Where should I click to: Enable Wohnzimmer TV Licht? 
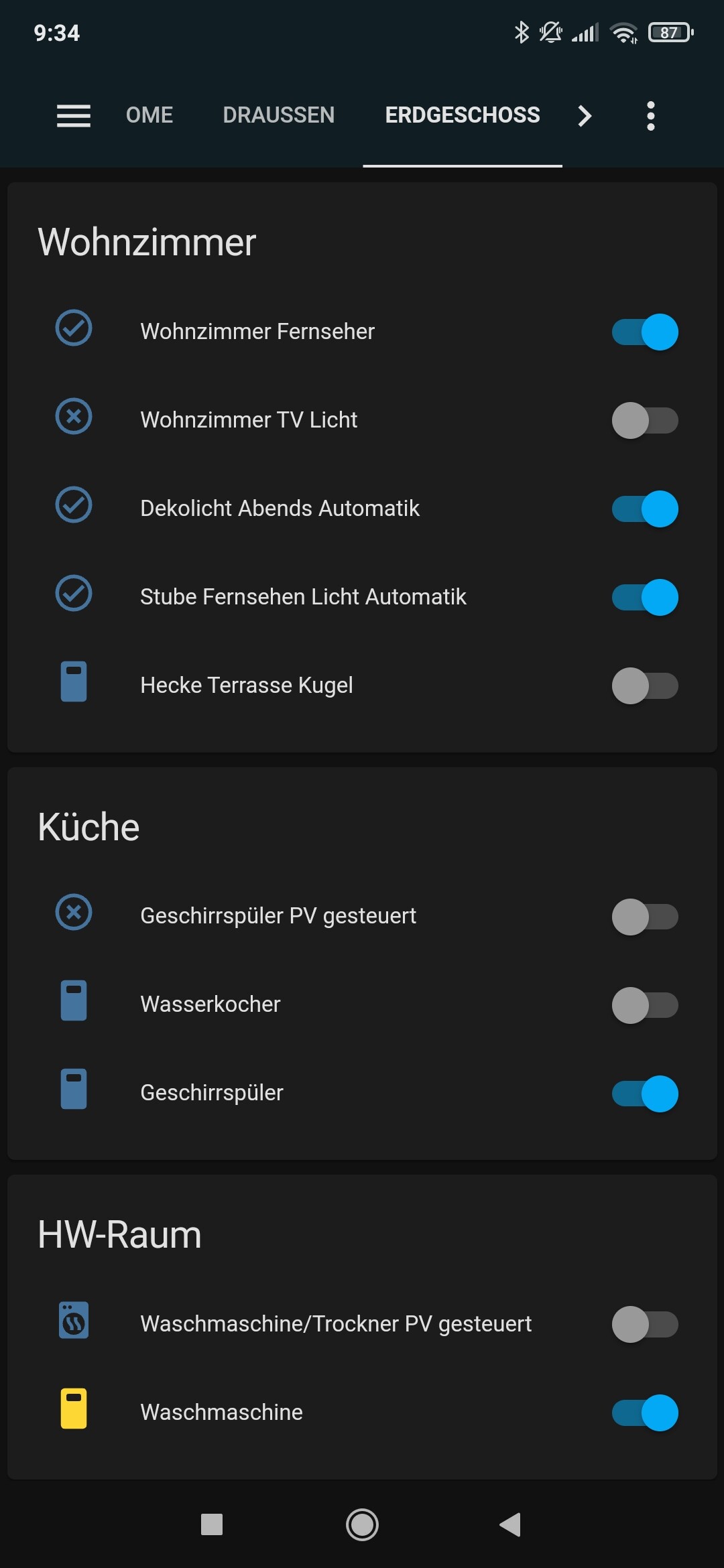pos(645,420)
